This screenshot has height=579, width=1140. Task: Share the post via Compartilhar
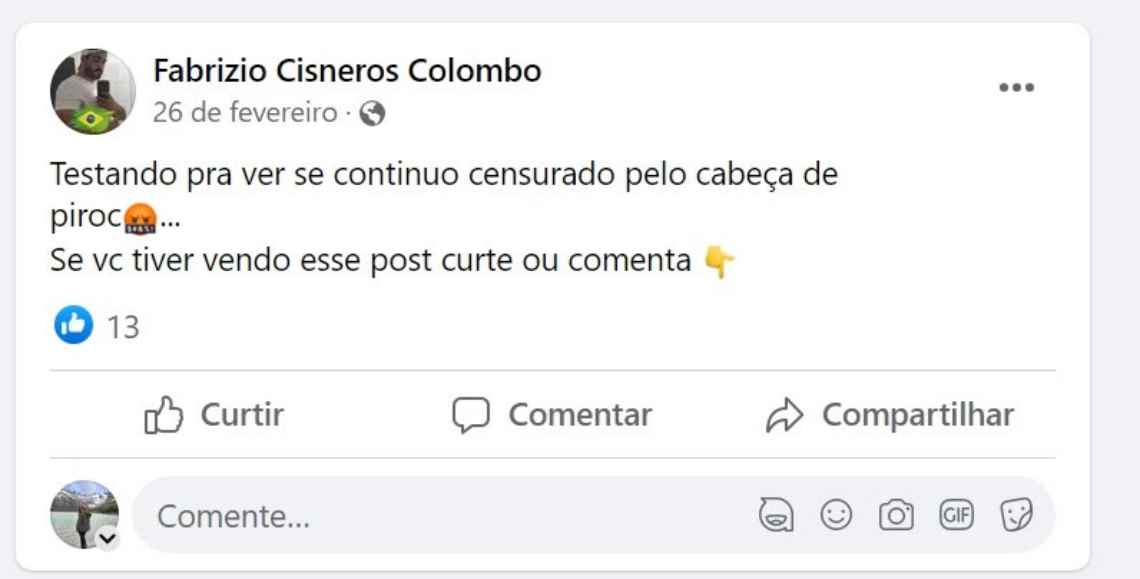pyautogui.click(x=889, y=415)
